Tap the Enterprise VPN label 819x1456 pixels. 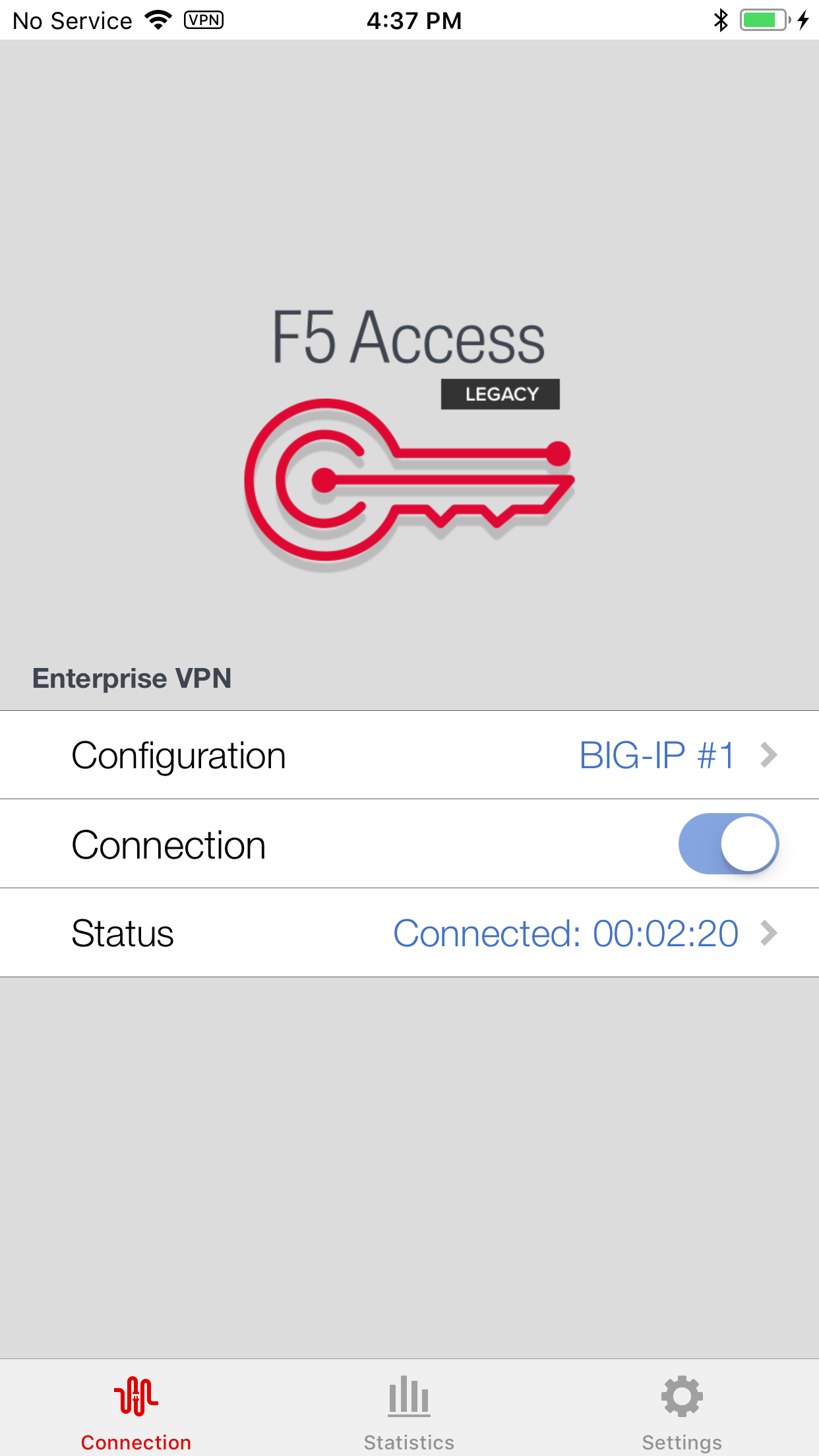pyautogui.click(x=133, y=678)
